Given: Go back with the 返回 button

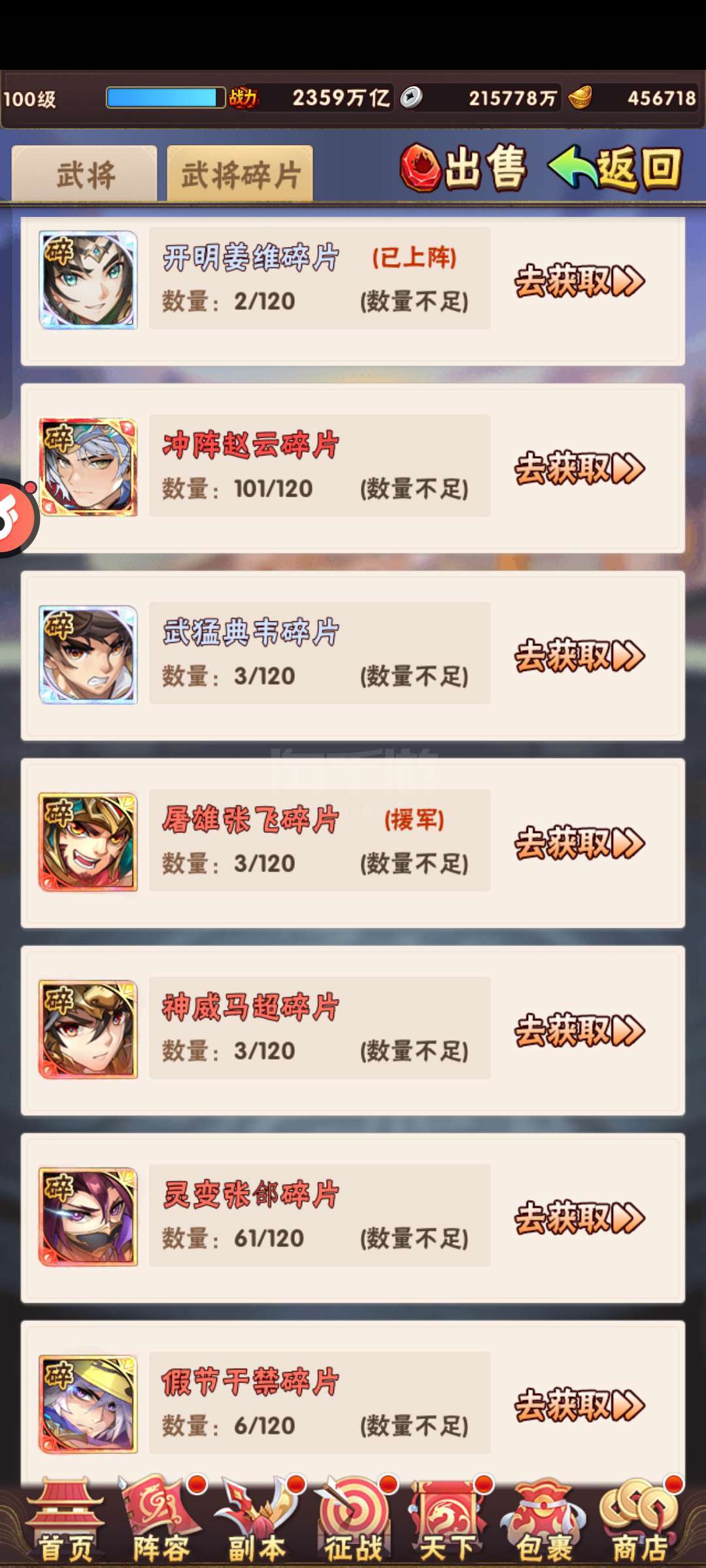Looking at the screenshot, I should click(x=615, y=168).
